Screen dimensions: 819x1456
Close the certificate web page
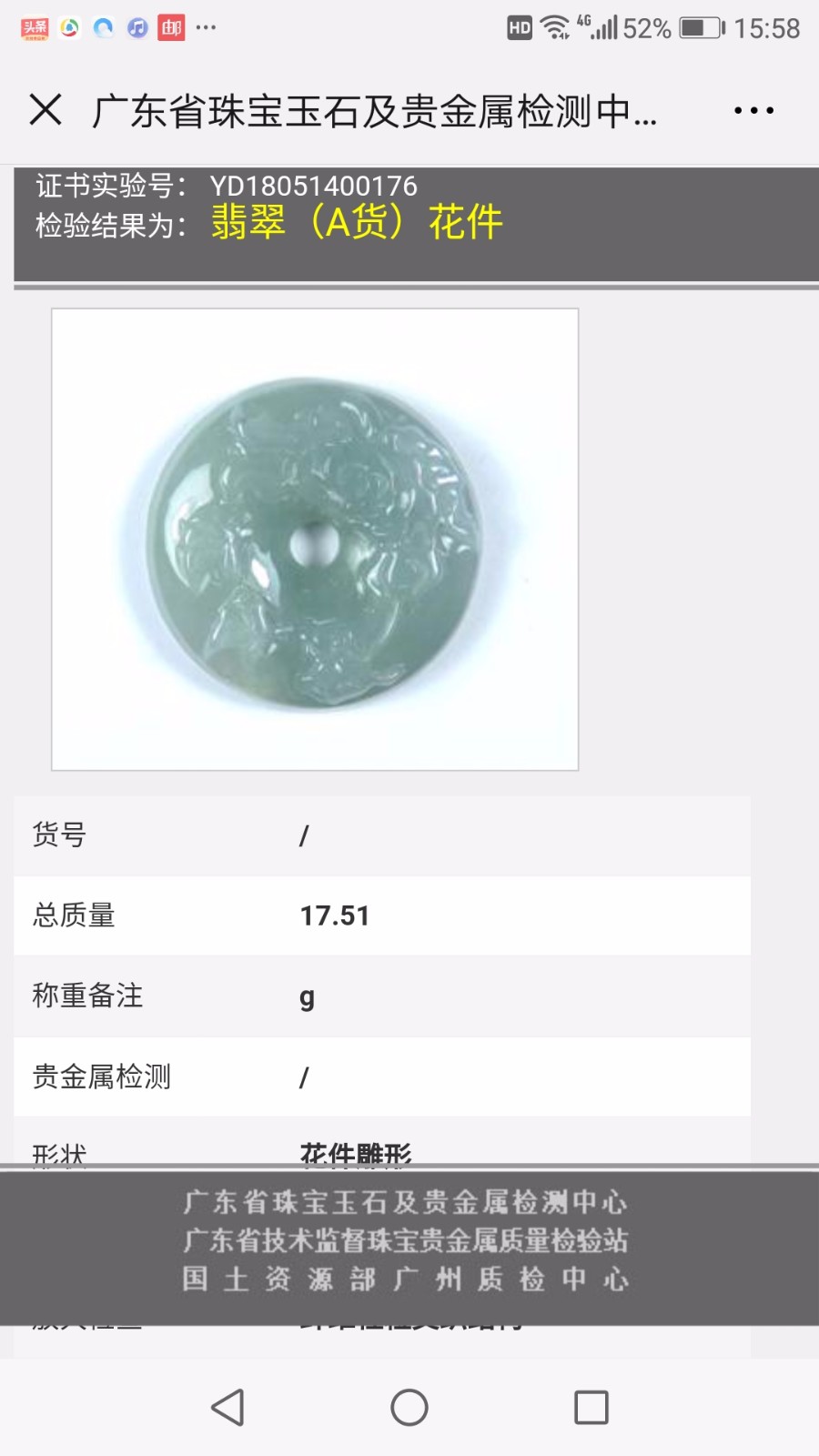coord(45,110)
